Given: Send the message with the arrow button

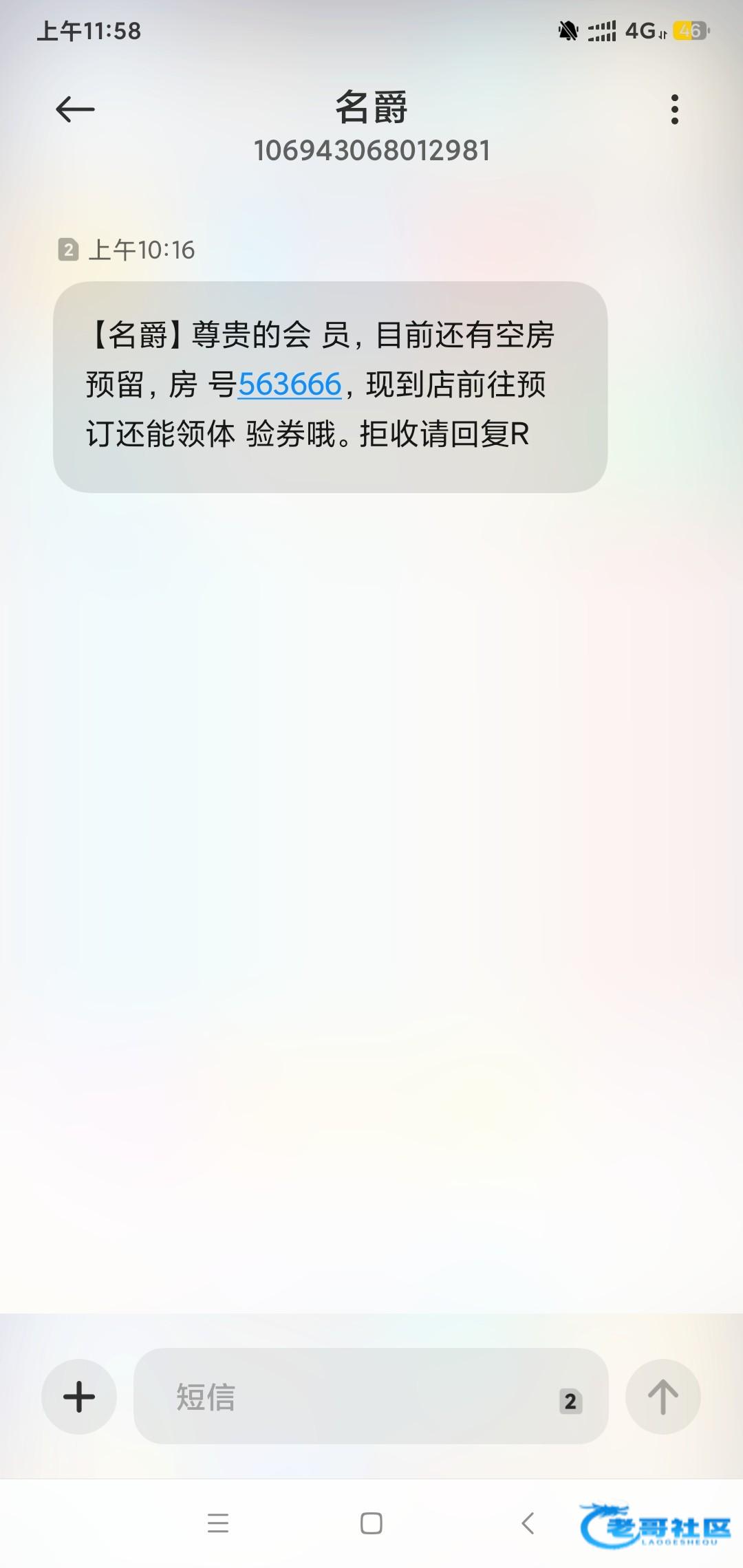Looking at the screenshot, I should click(663, 1397).
